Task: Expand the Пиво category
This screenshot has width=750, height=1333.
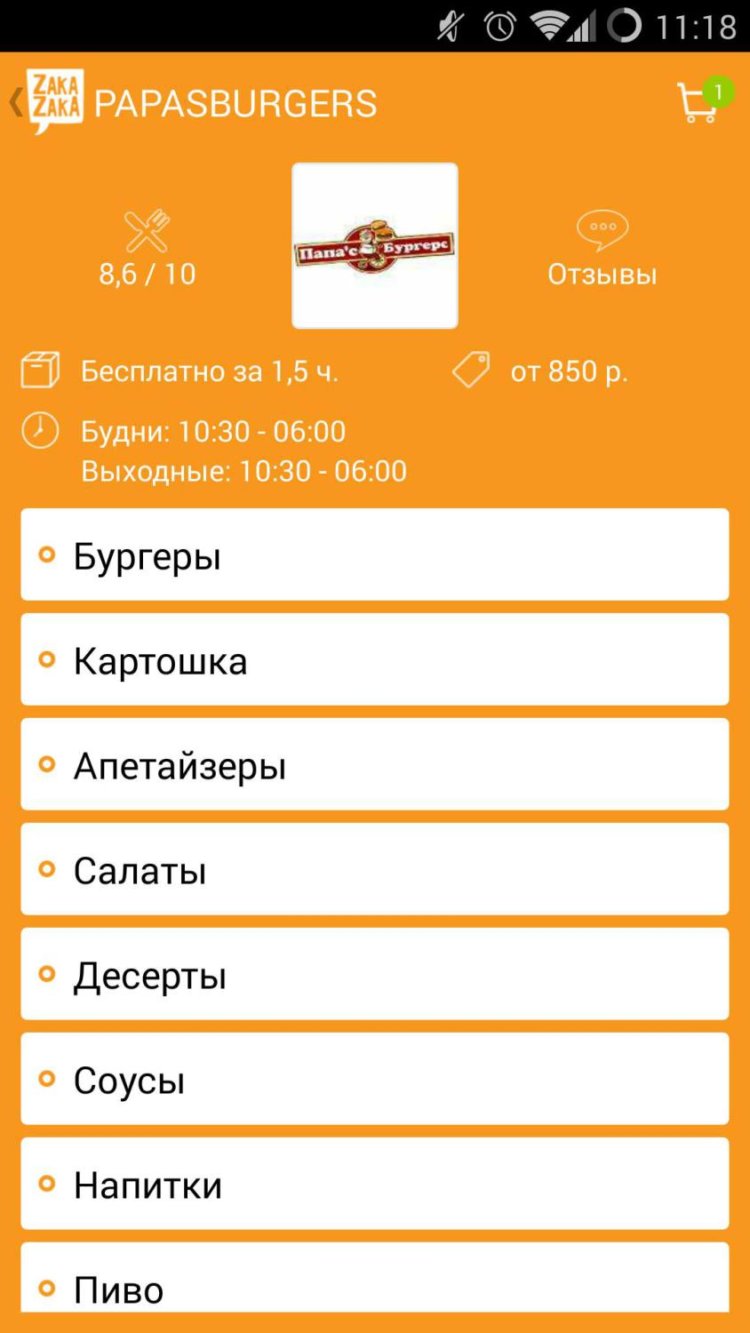Action: pyautogui.click(x=375, y=1288)
